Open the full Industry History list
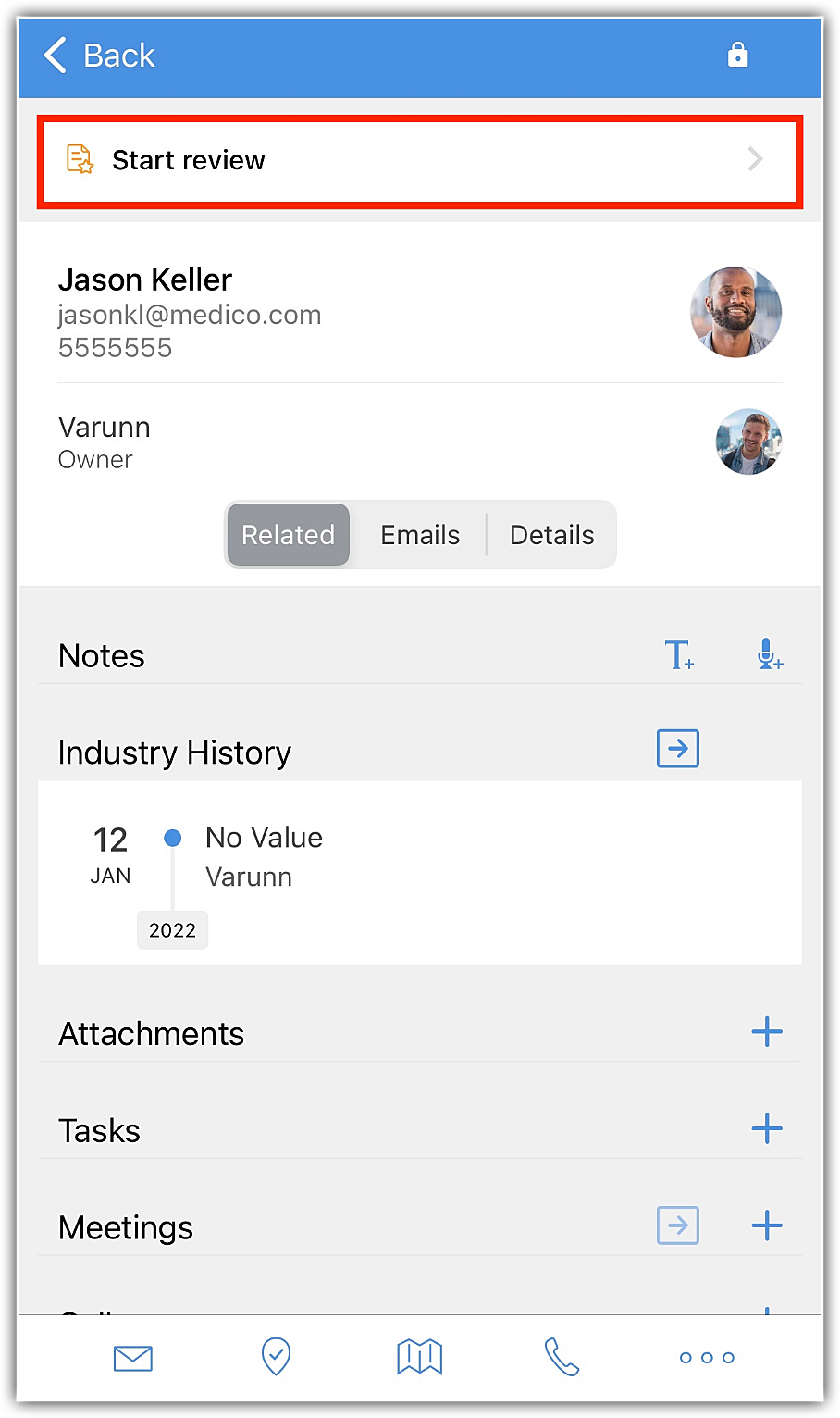840x1418 pixels. click(677, 749)
